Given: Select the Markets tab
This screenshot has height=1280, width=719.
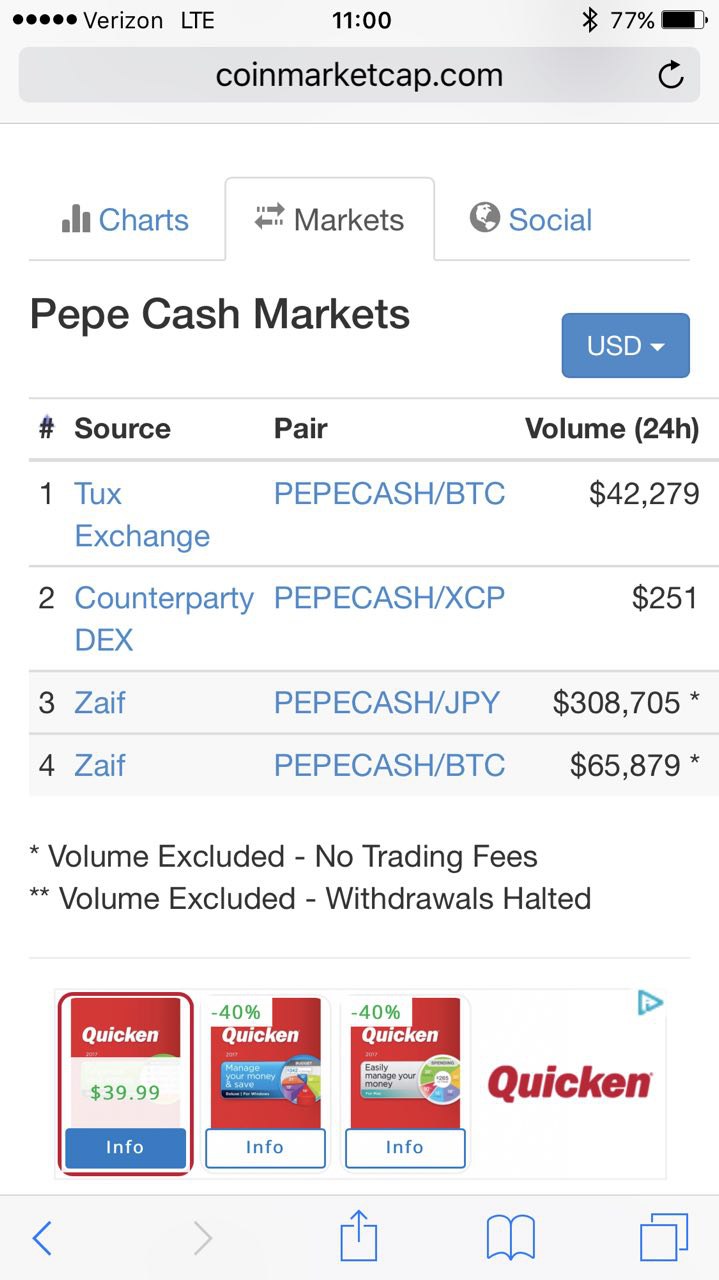Looking at the screenshot, I should pyautogui.click(x=330, y=219).
